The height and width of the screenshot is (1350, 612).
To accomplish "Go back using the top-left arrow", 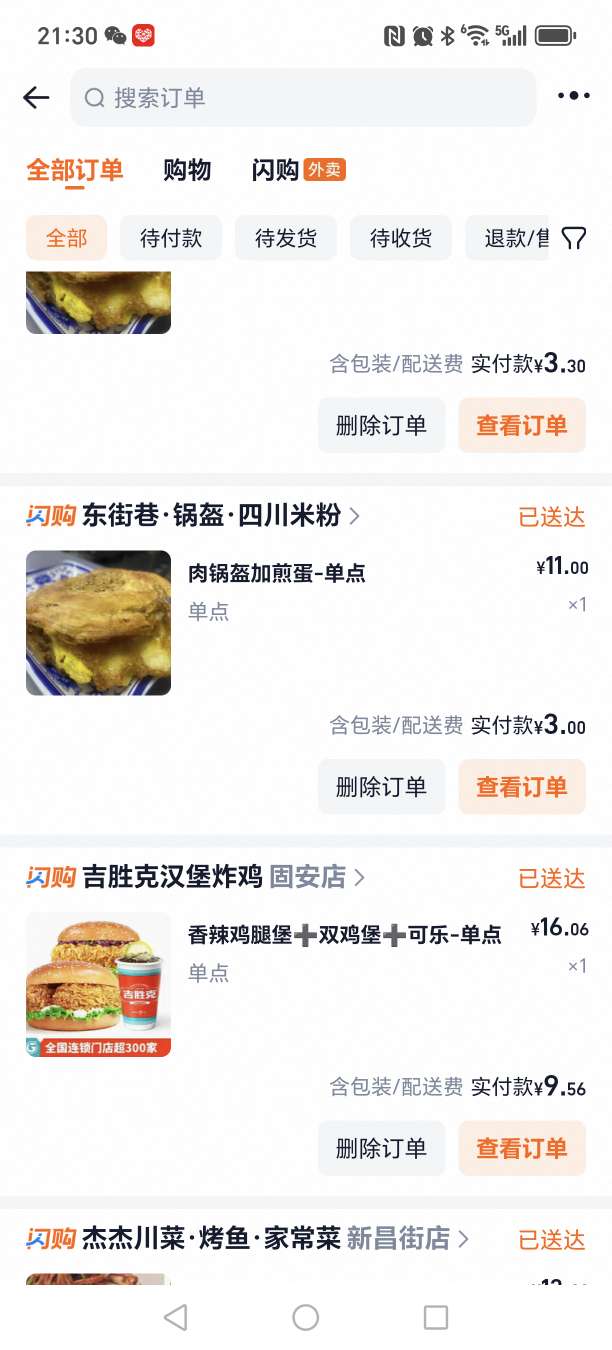I will click(36, 97).
